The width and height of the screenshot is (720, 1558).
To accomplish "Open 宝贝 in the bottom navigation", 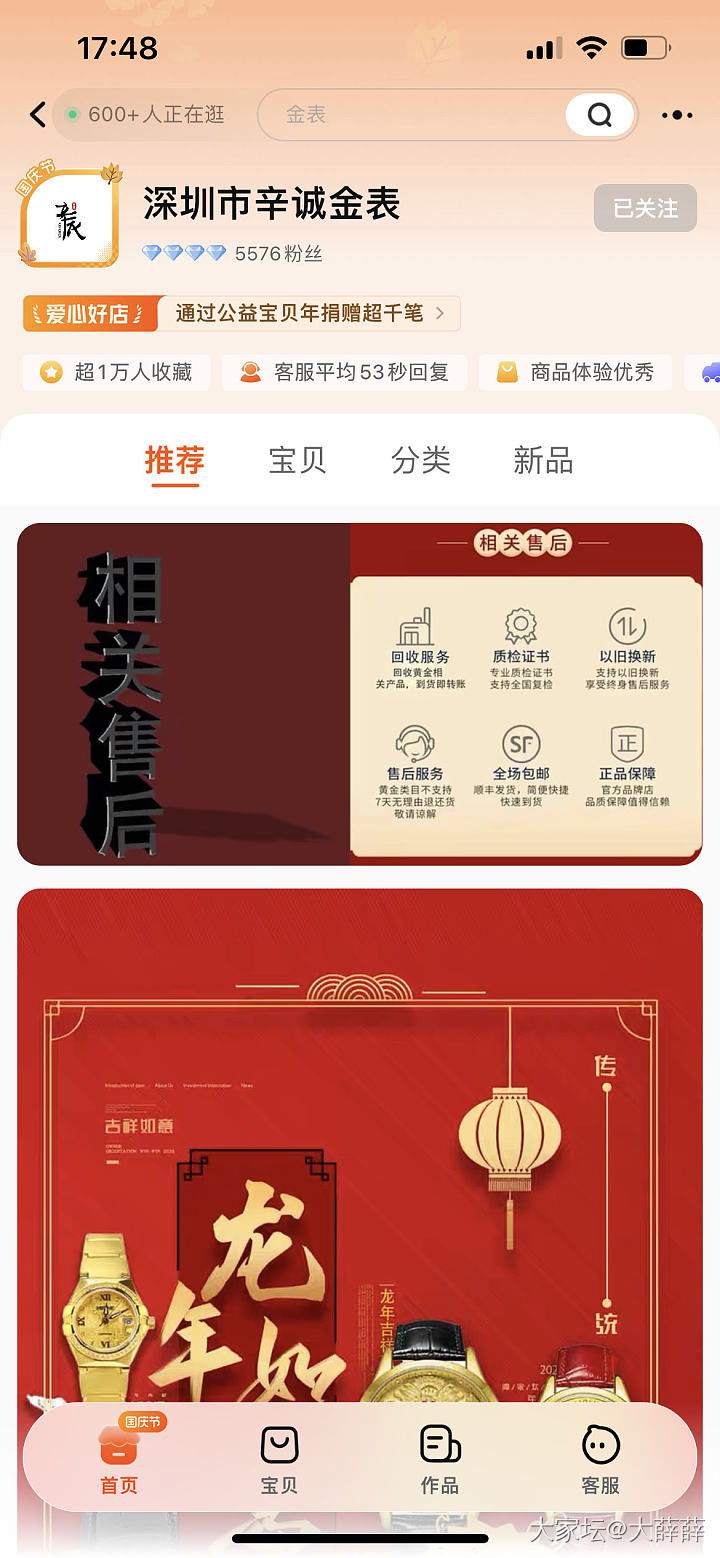I will pyautogui.click(x=279, y=1458).
